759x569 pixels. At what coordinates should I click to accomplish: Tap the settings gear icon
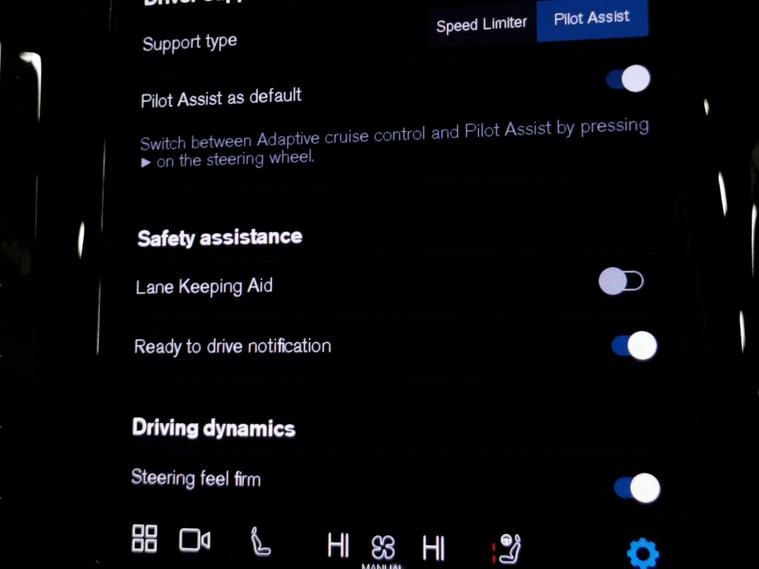[642, 552]
